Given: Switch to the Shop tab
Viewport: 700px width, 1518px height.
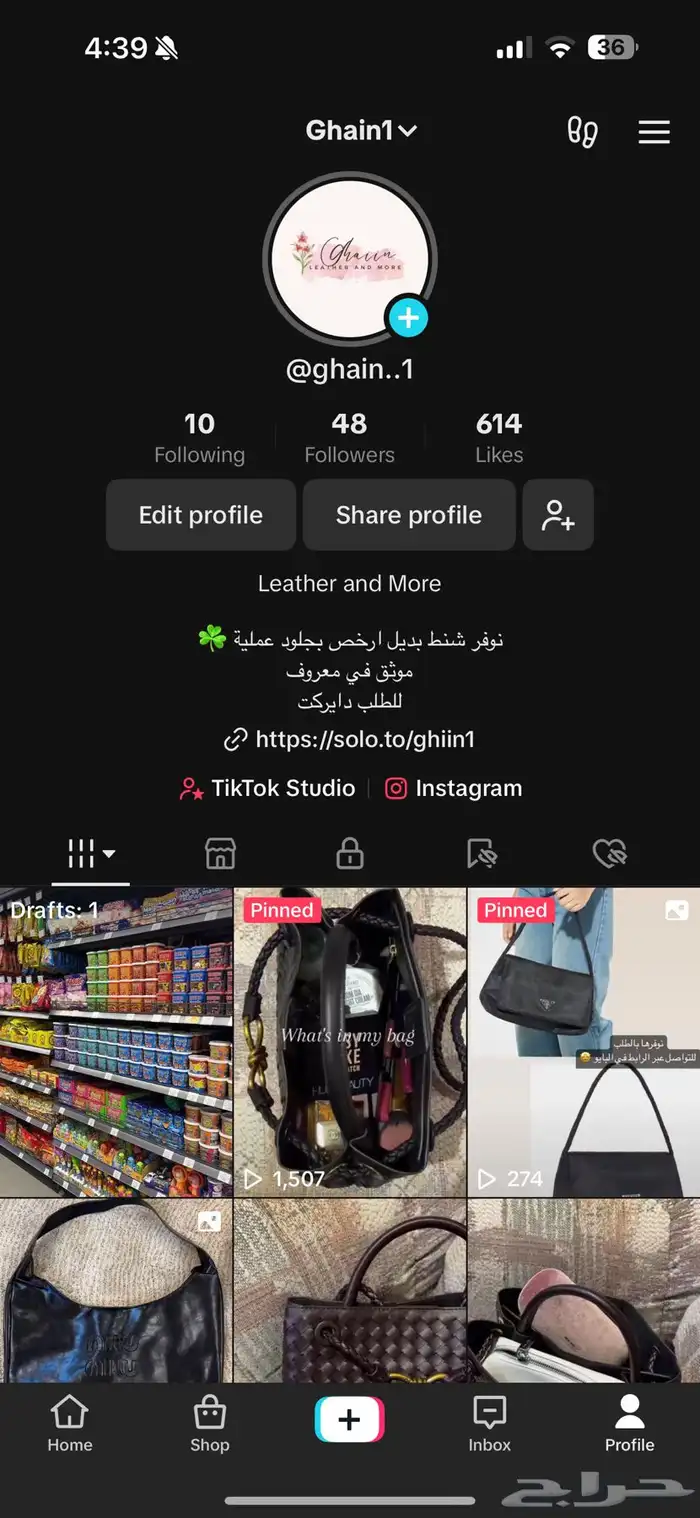Looking at the screenshot, I should (210, 1425).
